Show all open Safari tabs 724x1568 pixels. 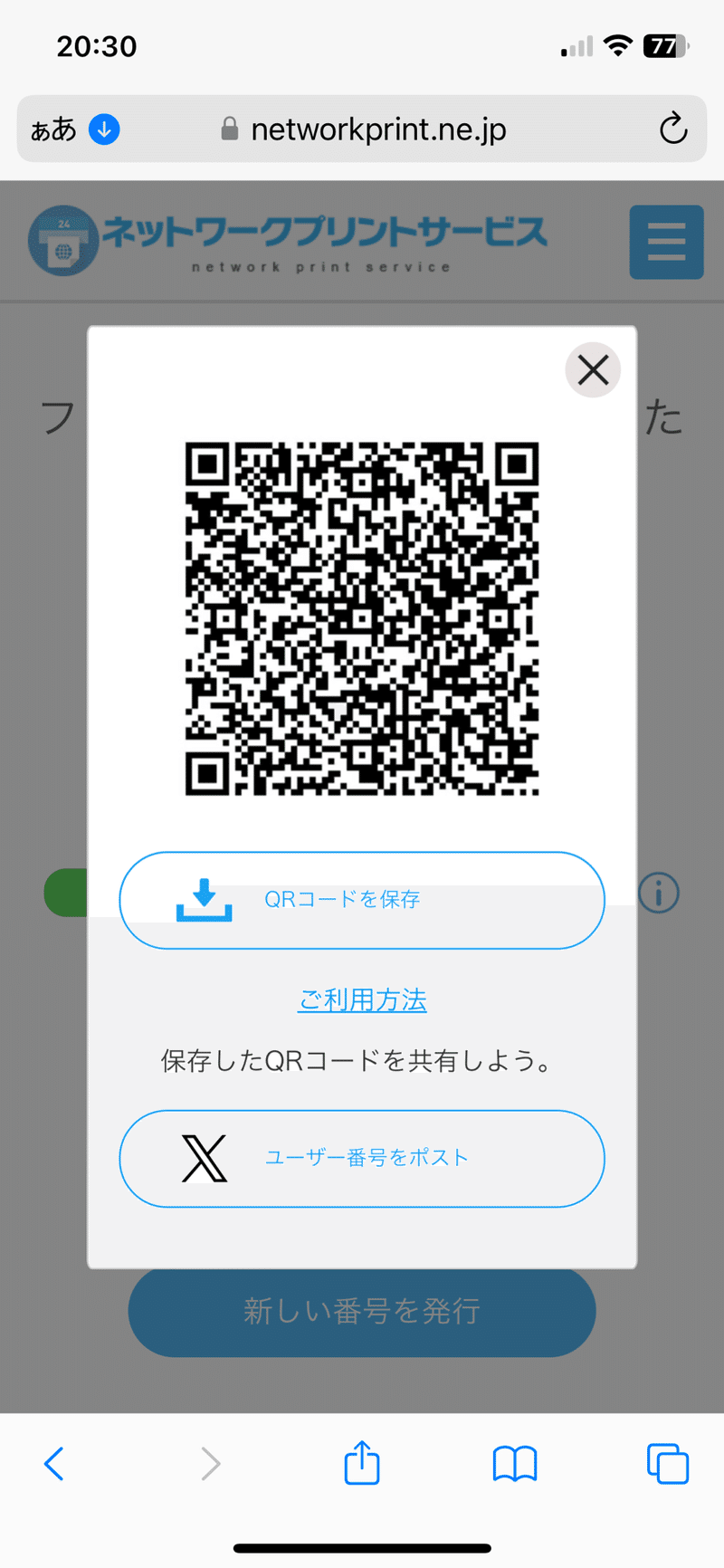tap(667, 1464)
